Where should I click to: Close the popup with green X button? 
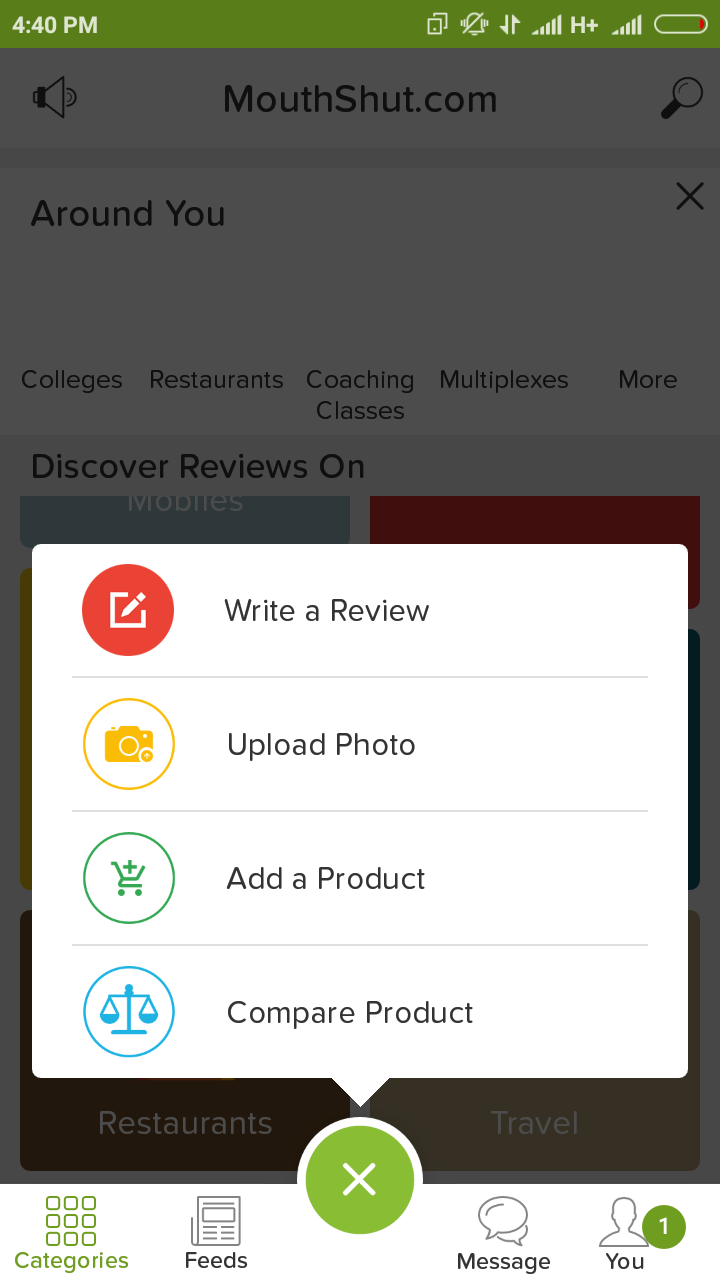[x=360, y=1180]
